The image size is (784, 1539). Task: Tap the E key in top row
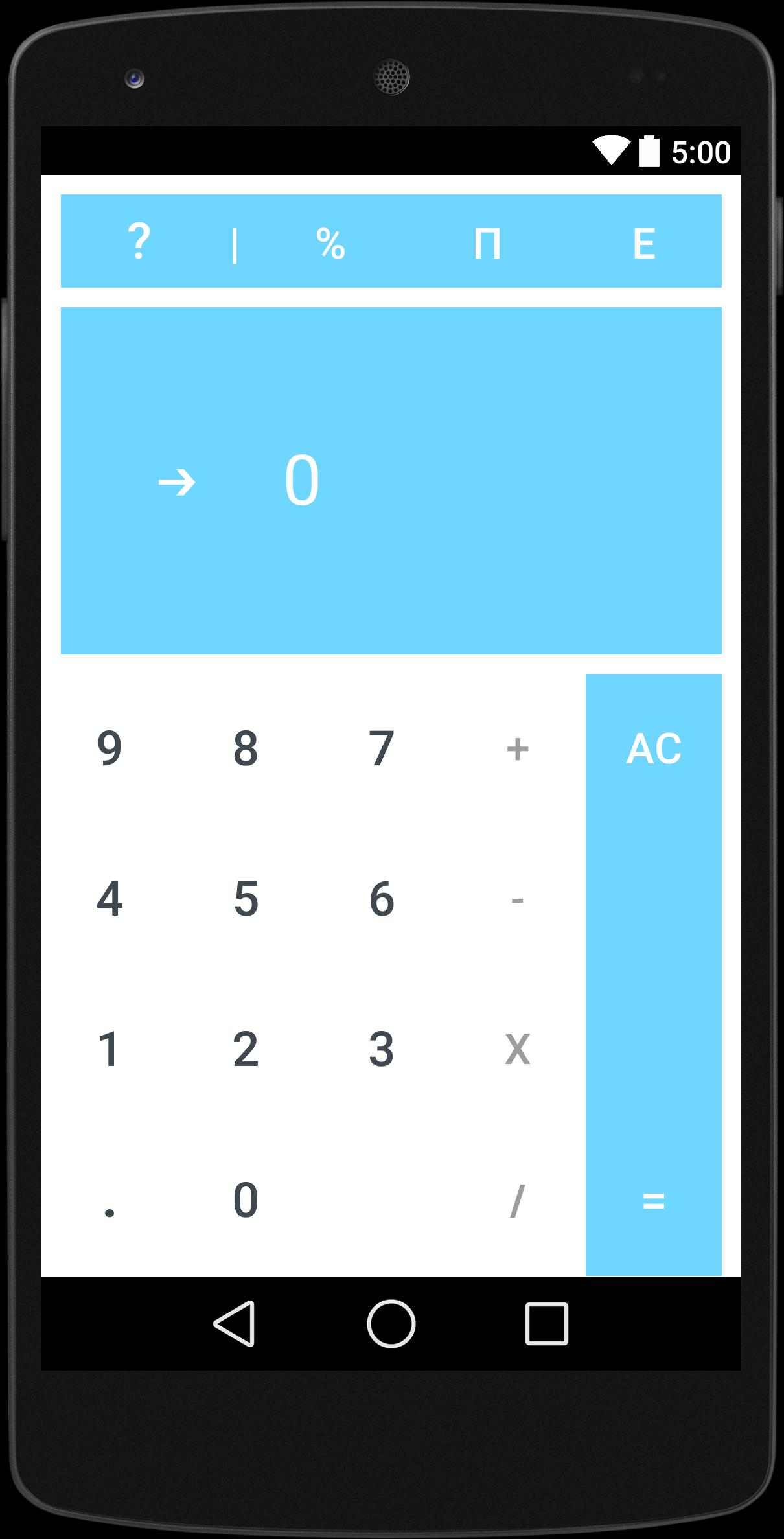click(643, 244)
